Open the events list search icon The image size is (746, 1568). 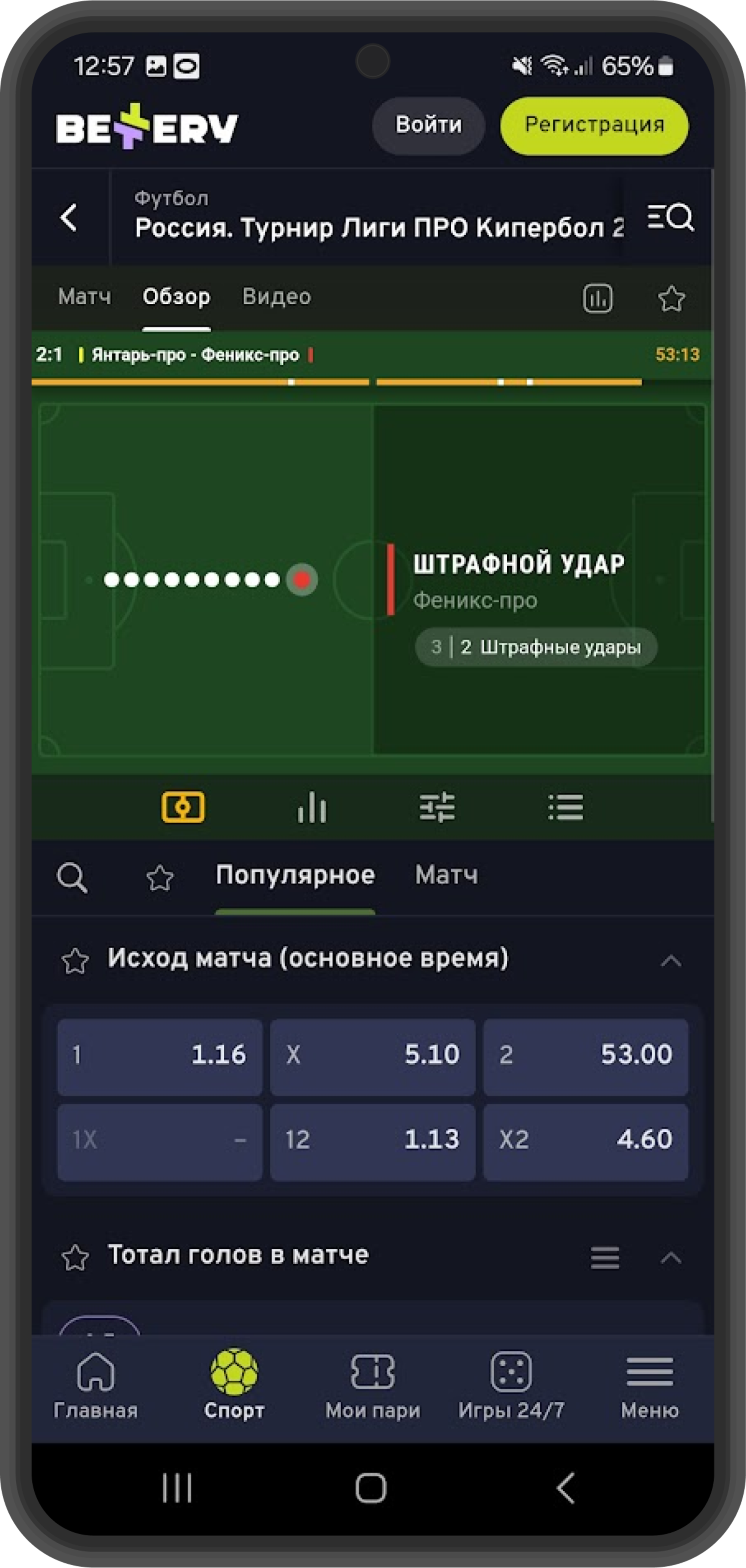(670, 217)
